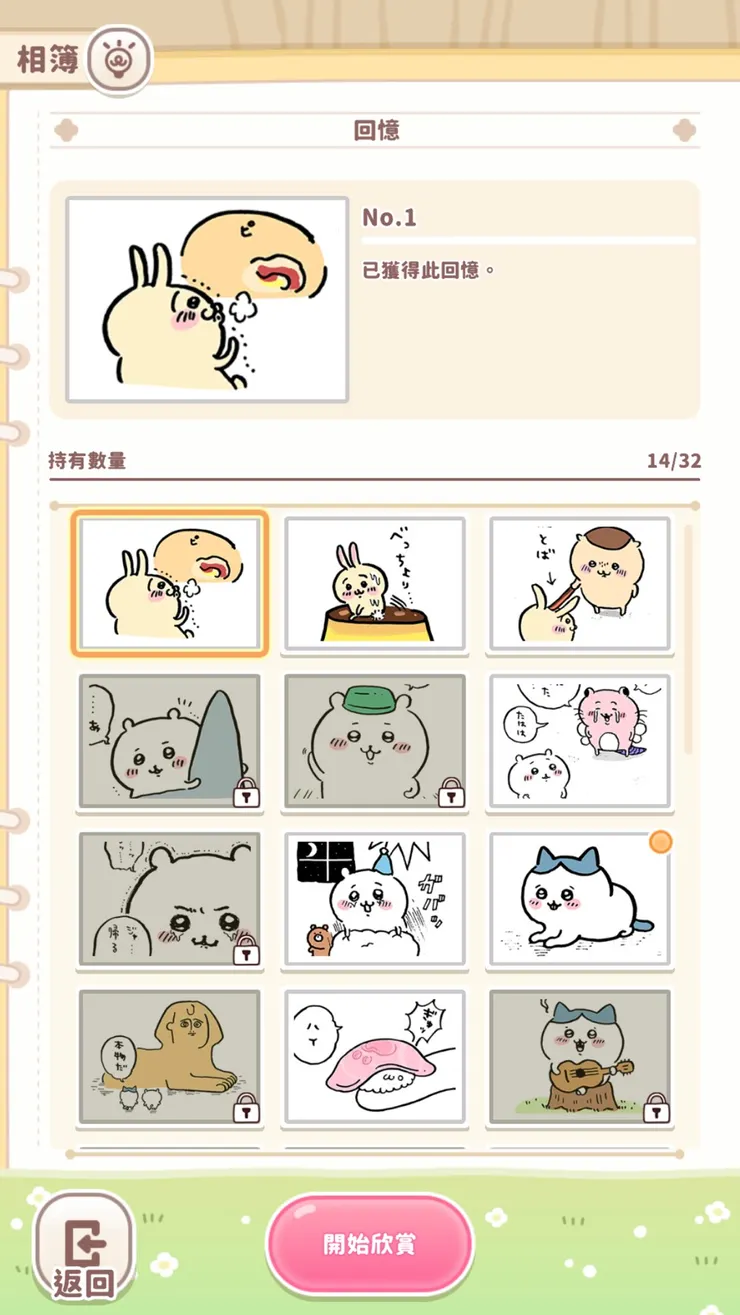Tap the locked memory with green hat character

[375, 741]
